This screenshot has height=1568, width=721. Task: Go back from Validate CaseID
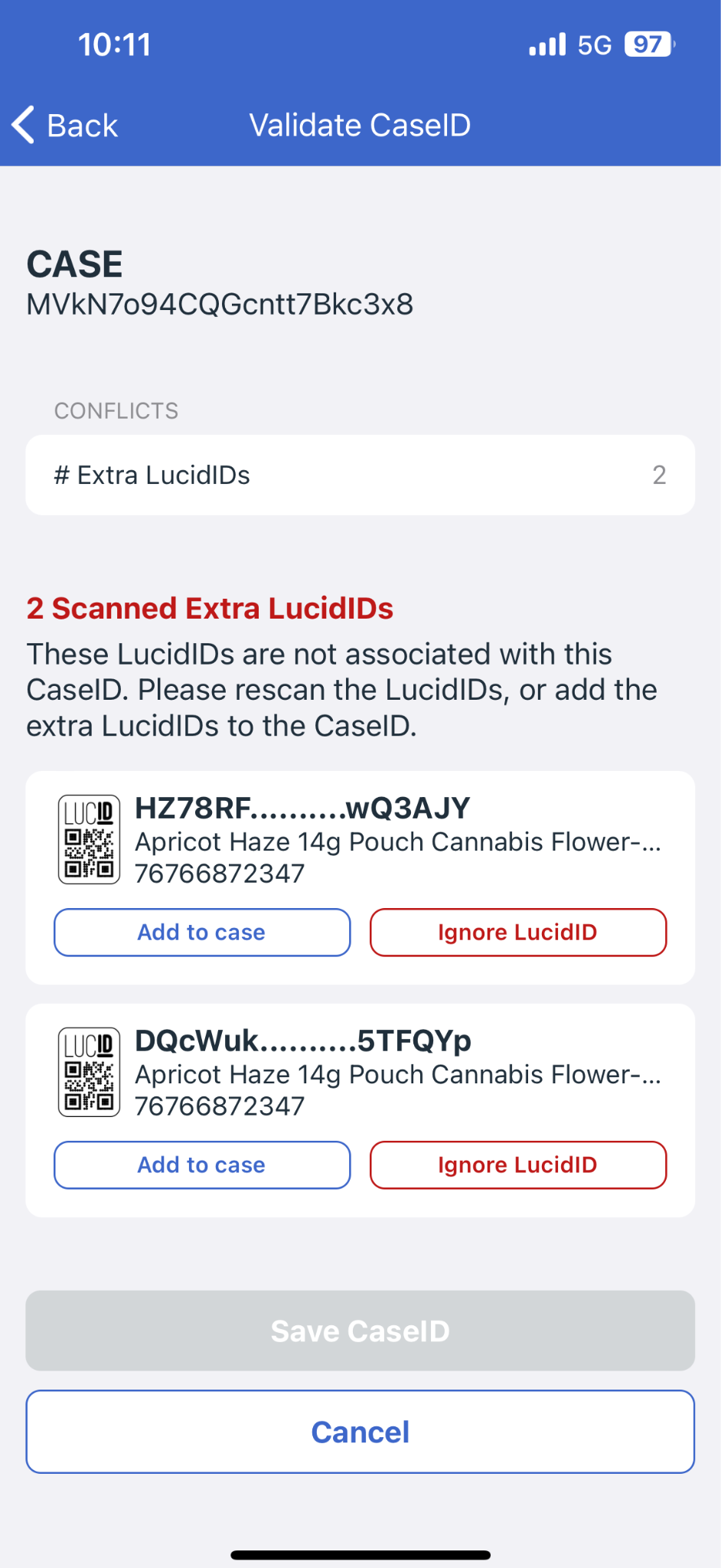65,125
